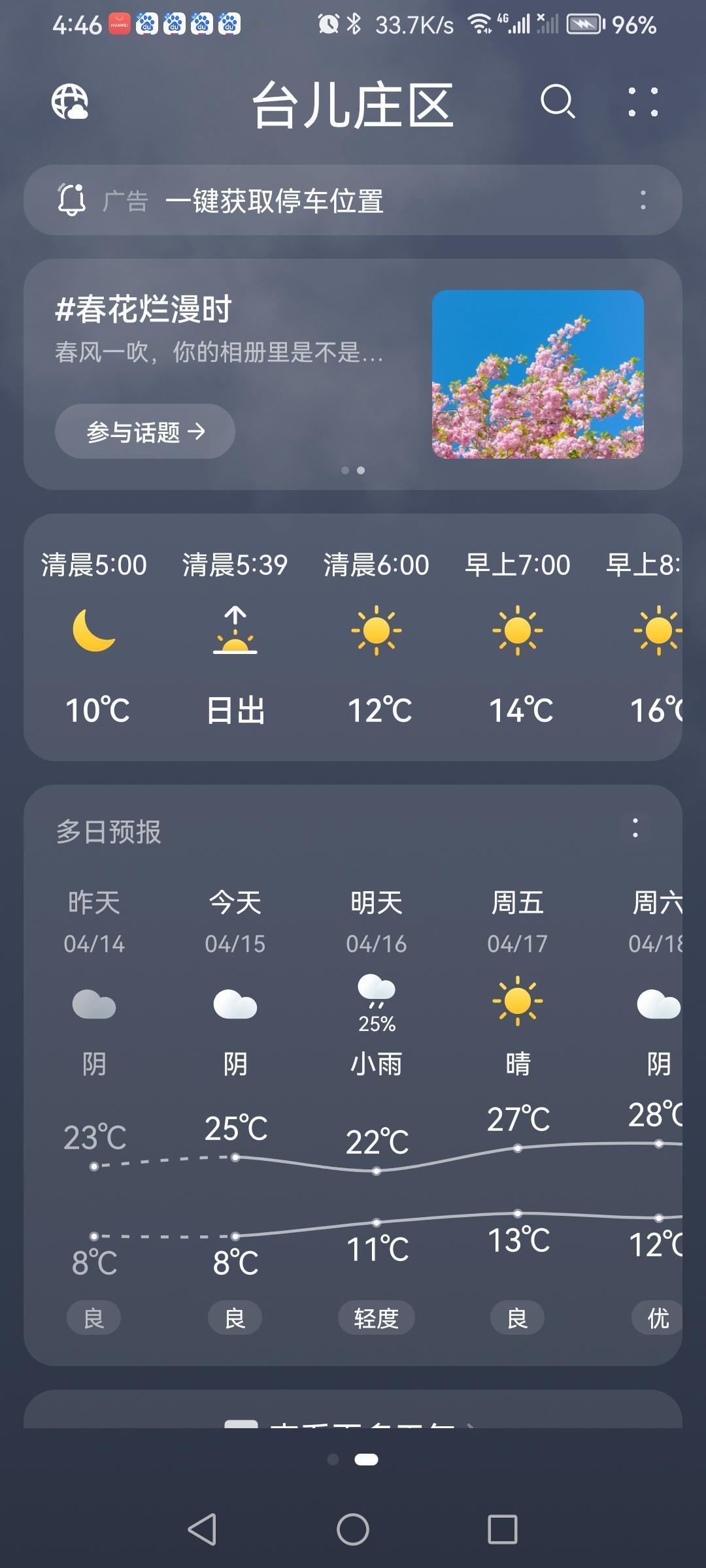Tap the 参与话题 button
The height and width of the screenshot is (1568, 706).
click(x=144, y=431)
